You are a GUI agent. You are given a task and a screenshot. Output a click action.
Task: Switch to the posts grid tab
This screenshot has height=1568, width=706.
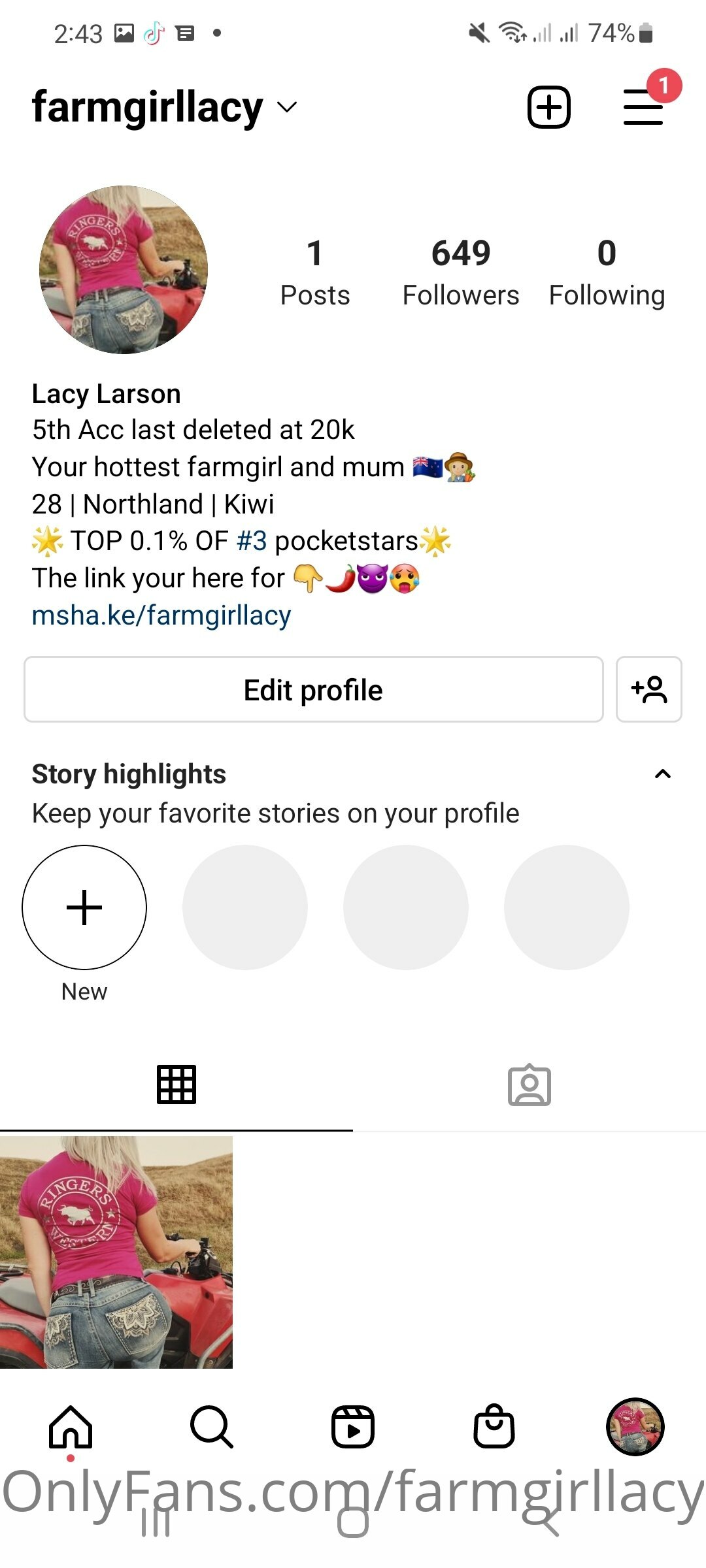[x=176, y=1085]
